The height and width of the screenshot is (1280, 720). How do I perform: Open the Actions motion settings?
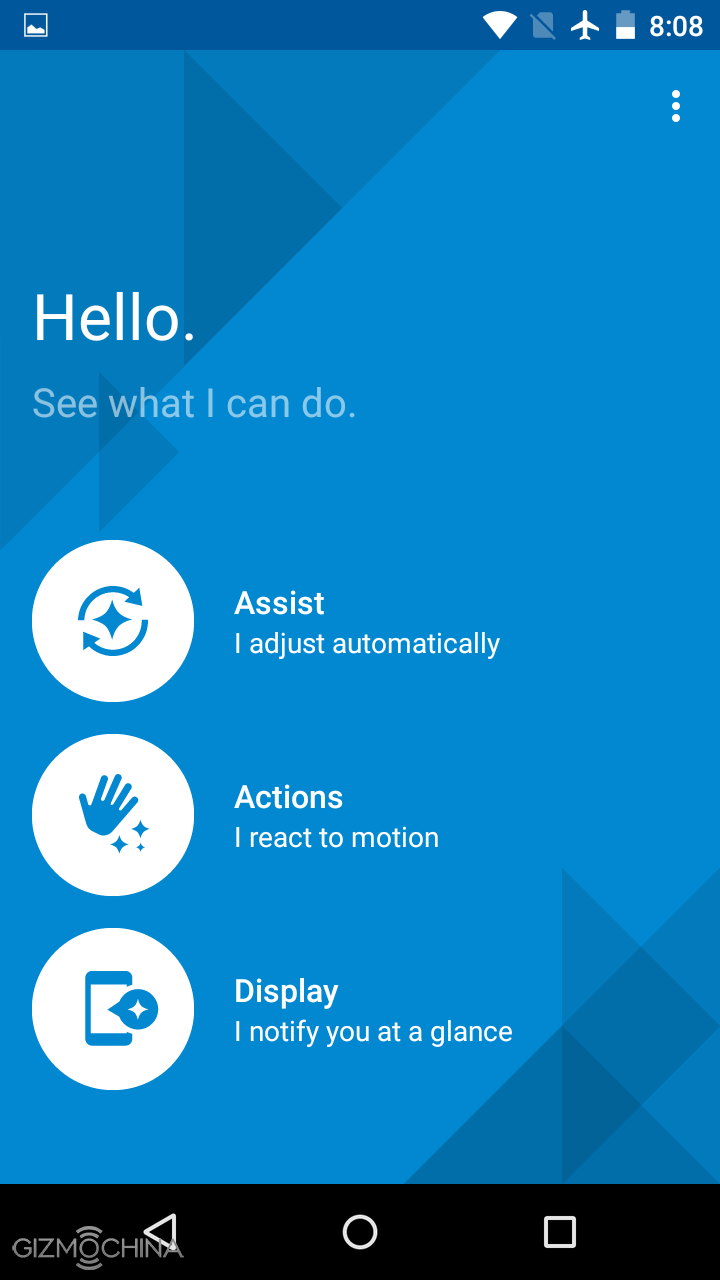360,815
